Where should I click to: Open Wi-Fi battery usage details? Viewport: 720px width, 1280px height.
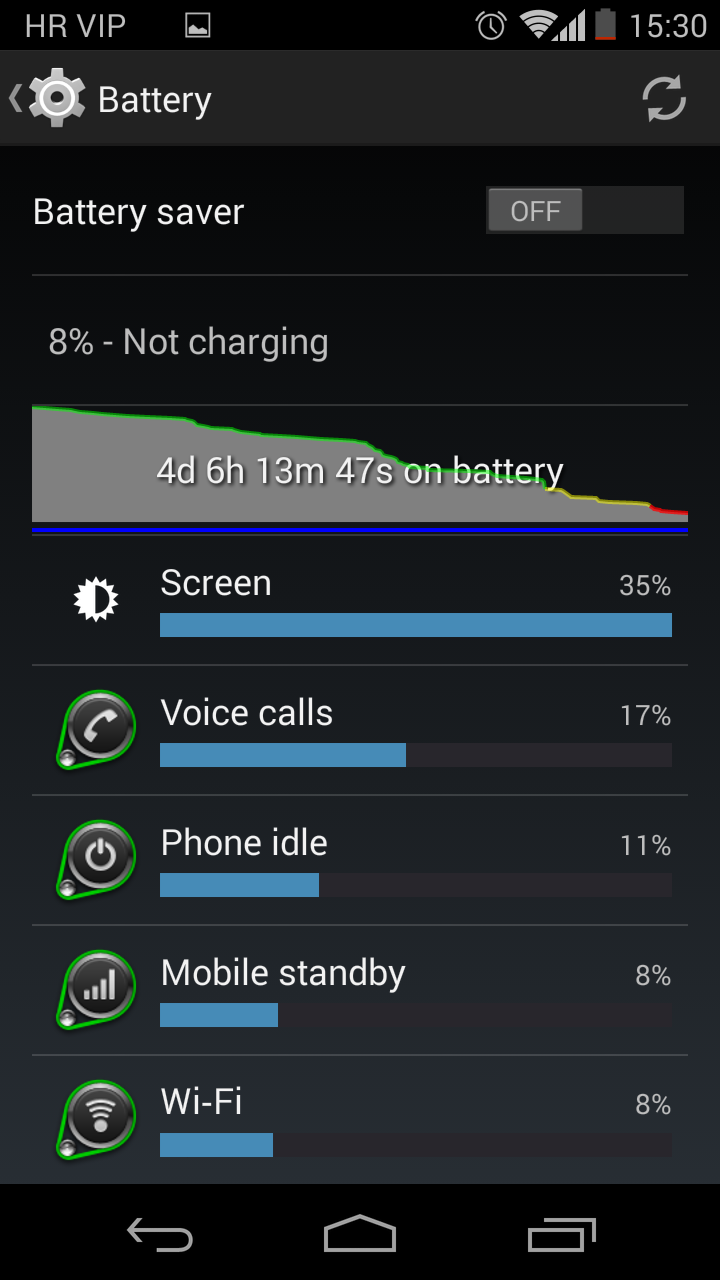click(360, 1120)
